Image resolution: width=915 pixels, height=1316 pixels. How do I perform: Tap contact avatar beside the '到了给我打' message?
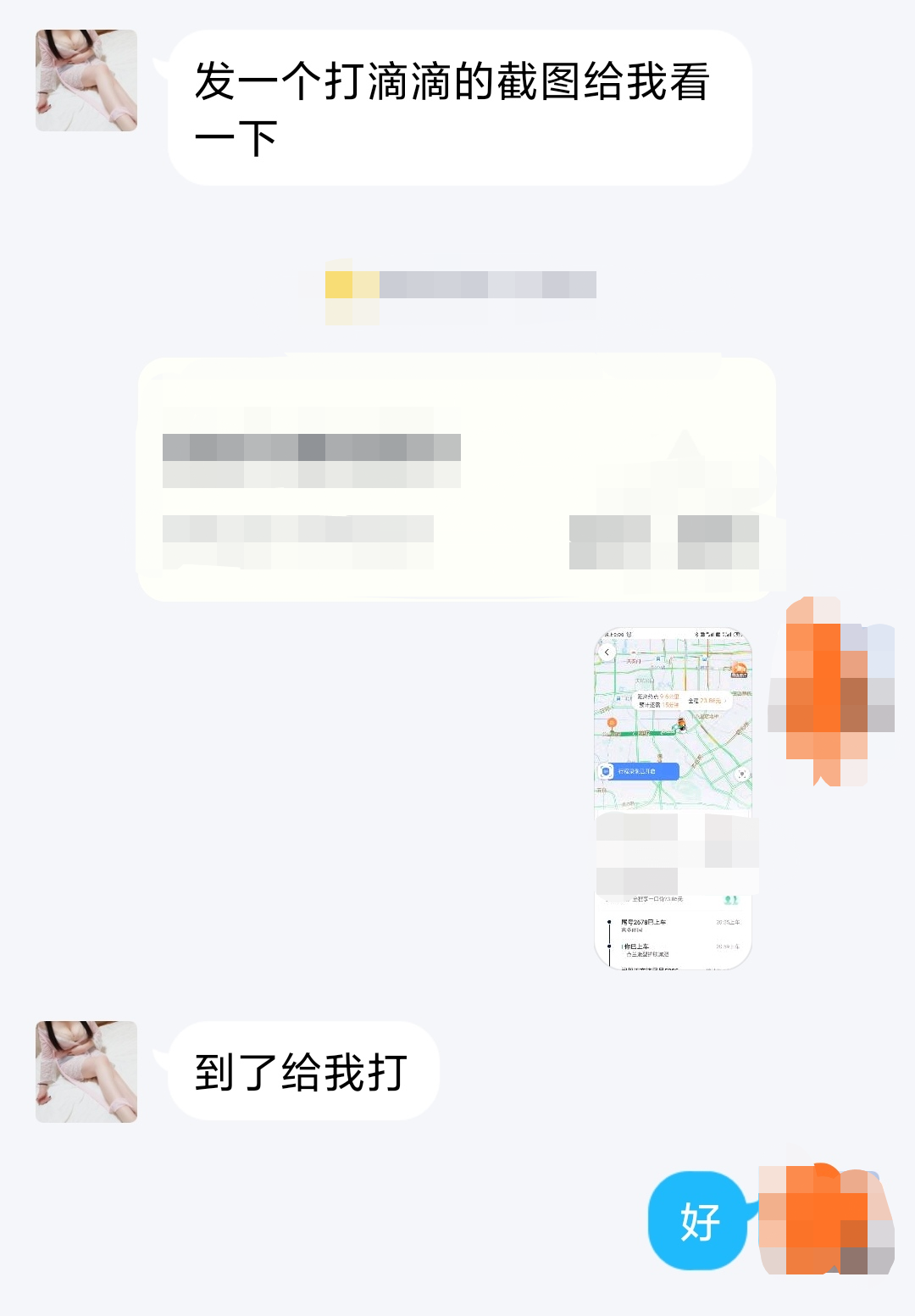pos(86,1072)
